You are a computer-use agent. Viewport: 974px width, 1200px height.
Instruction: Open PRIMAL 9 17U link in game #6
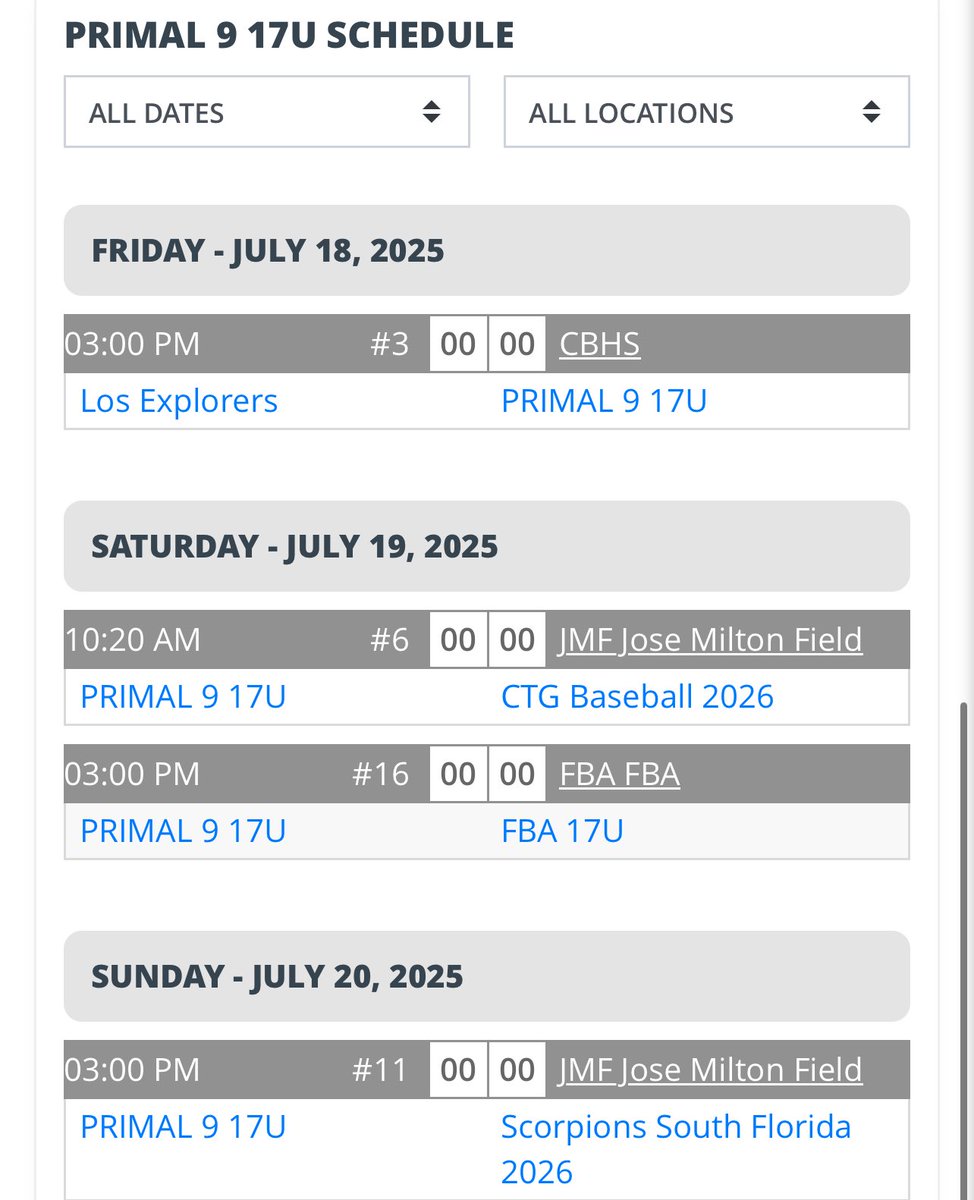(x=183, y=697)
